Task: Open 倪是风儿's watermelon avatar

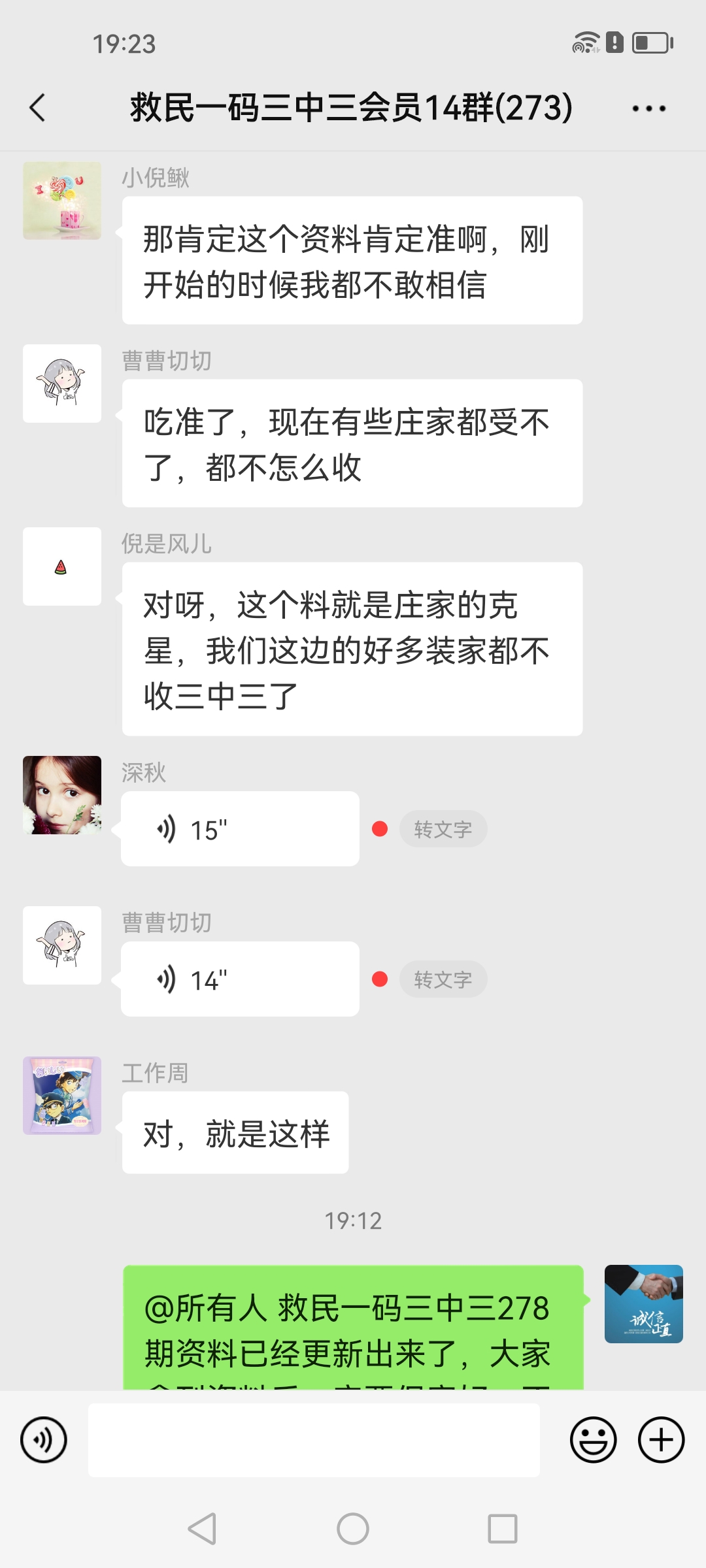Action: pyautogui.click(x=62, y=566)
